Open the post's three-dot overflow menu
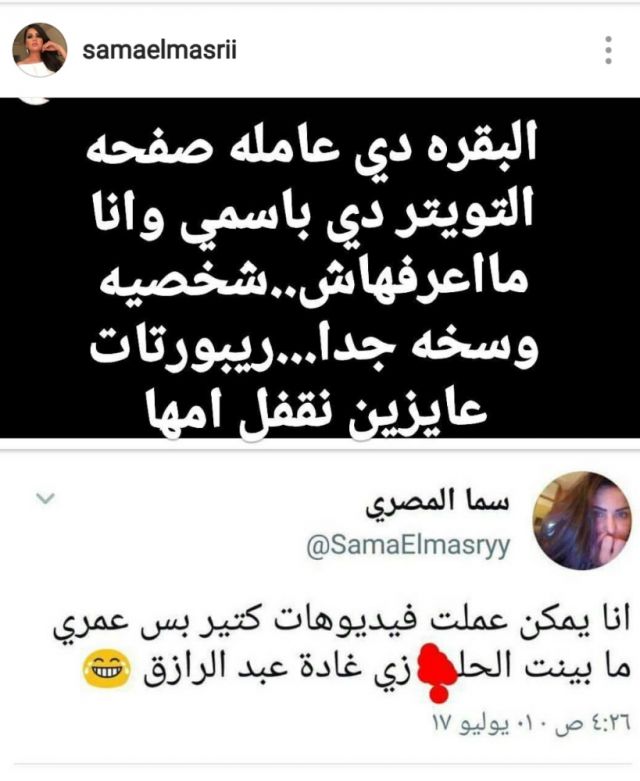This screenshot has height=781, width=640. click(609, 49)
